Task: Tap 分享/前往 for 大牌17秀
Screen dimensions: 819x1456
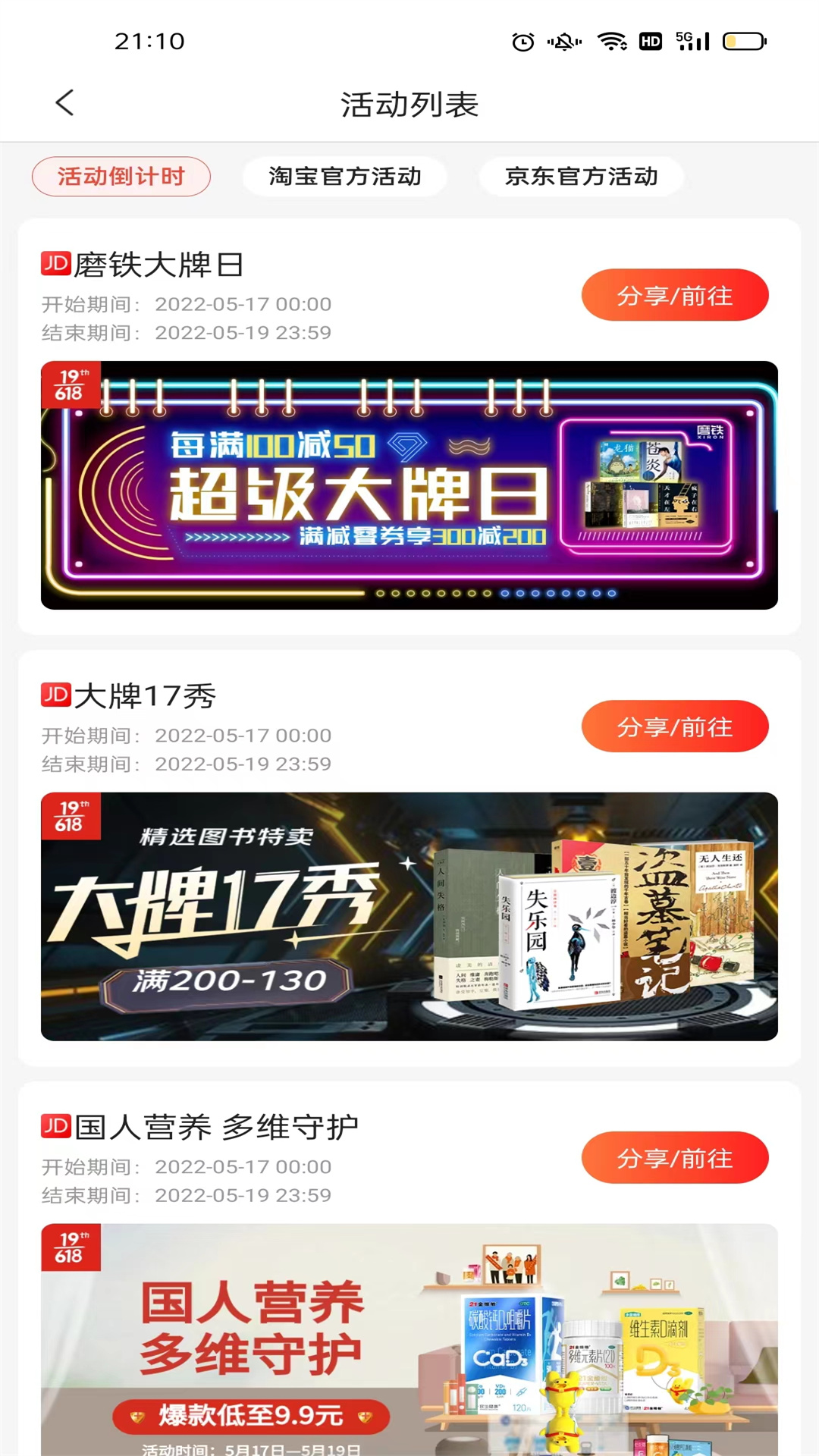Action: [x=675, y=726]
